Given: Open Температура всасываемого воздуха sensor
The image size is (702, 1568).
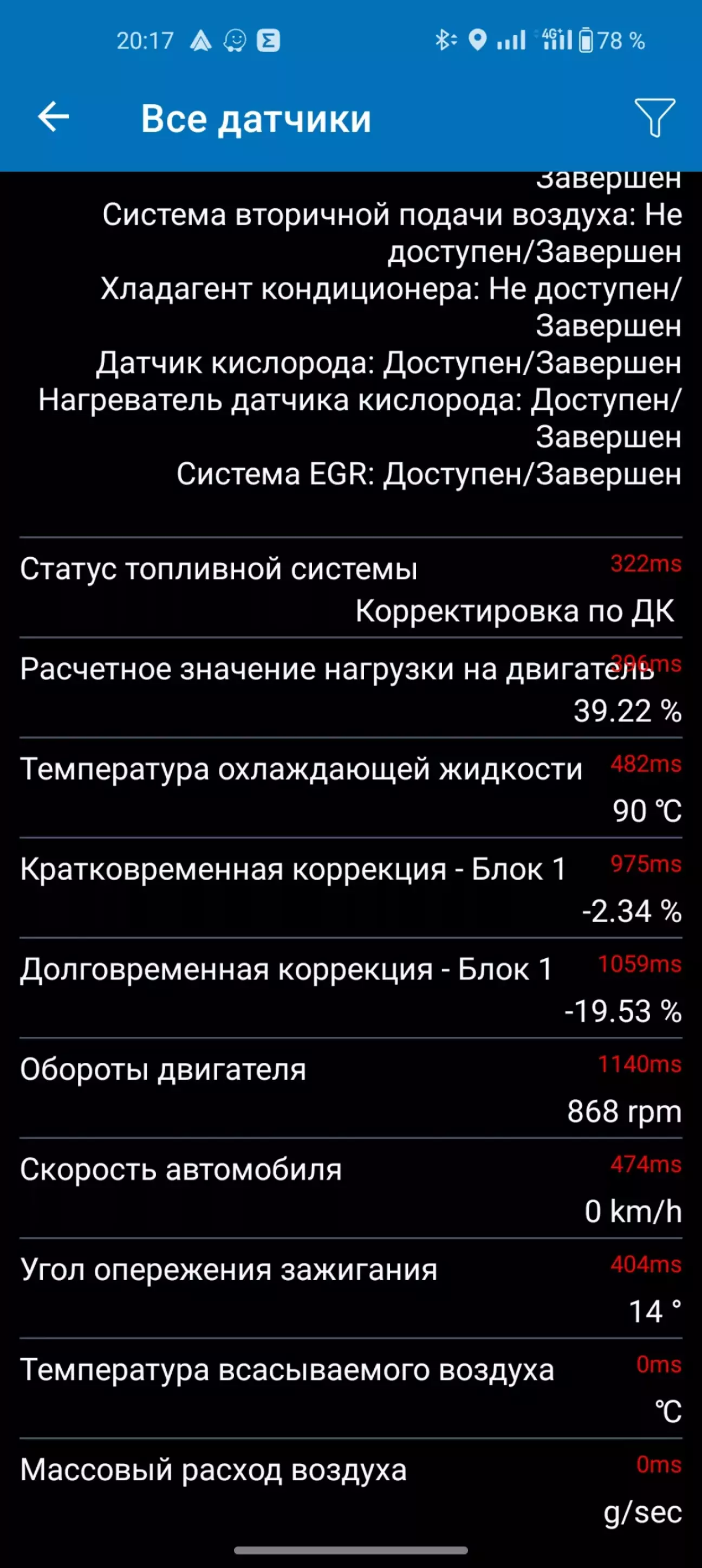Looking at the screenshot, I should pos(350,1389).
